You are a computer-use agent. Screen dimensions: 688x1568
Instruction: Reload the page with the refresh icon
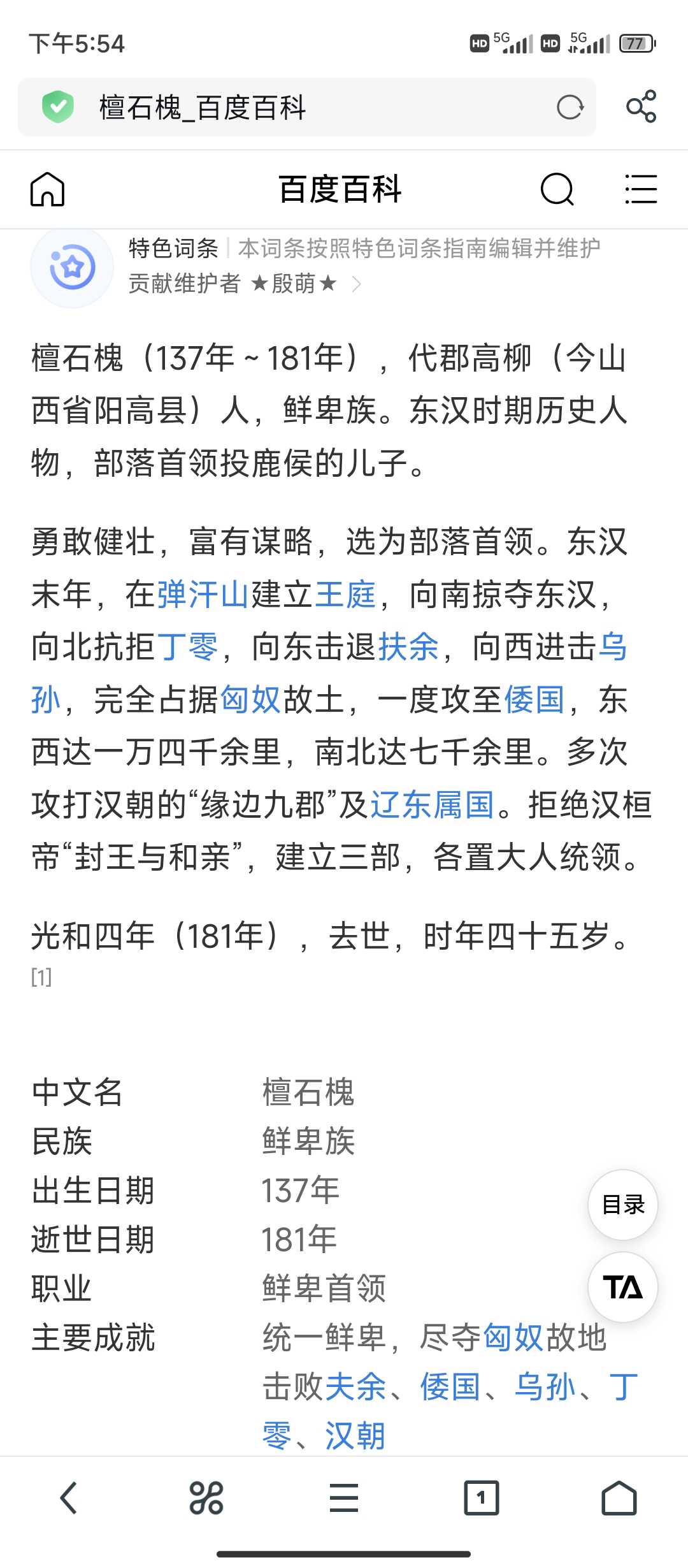pyautogui.click(x=570, y=107)
